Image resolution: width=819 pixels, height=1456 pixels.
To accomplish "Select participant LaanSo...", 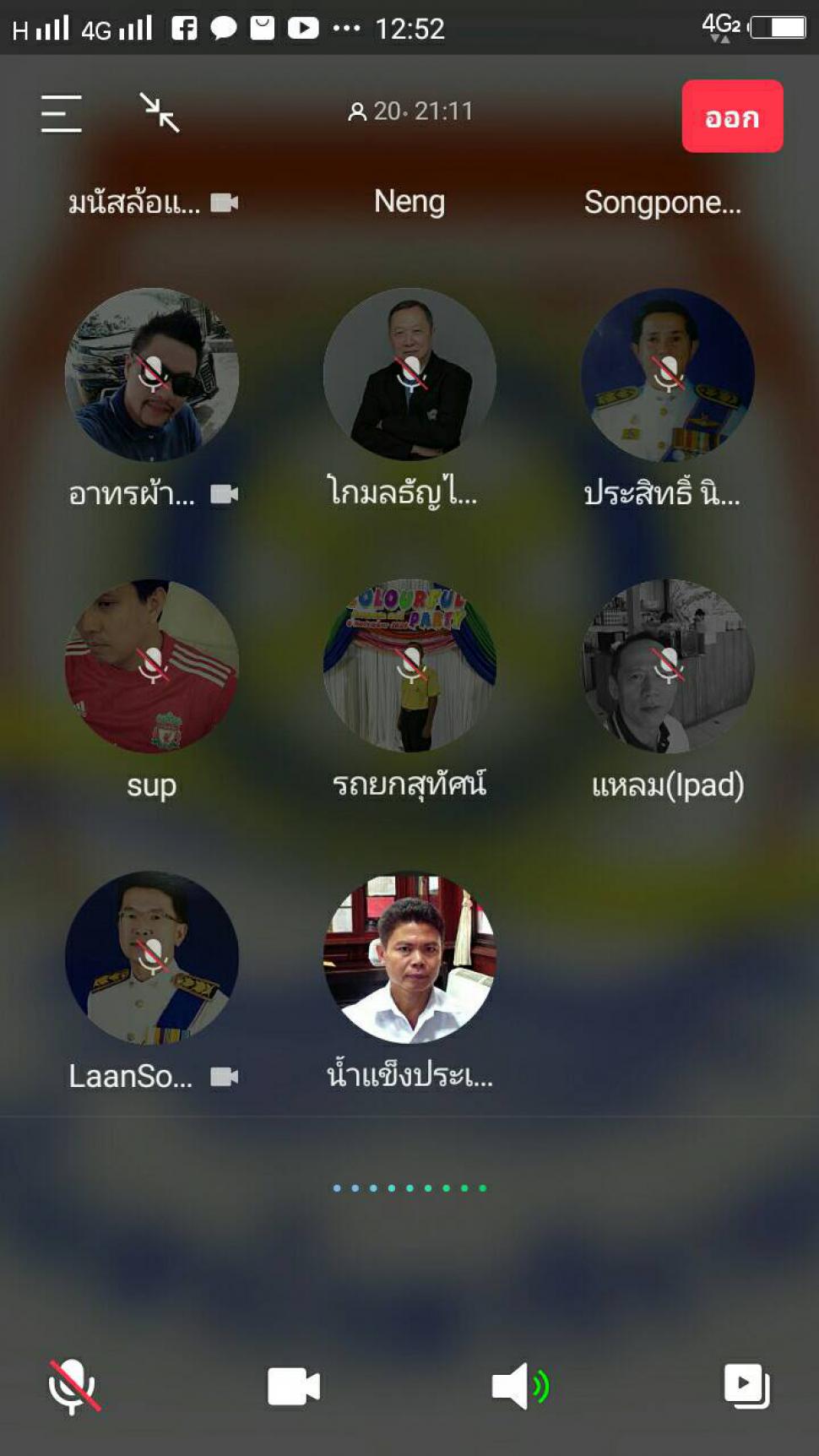I will [x=152, y=958].
